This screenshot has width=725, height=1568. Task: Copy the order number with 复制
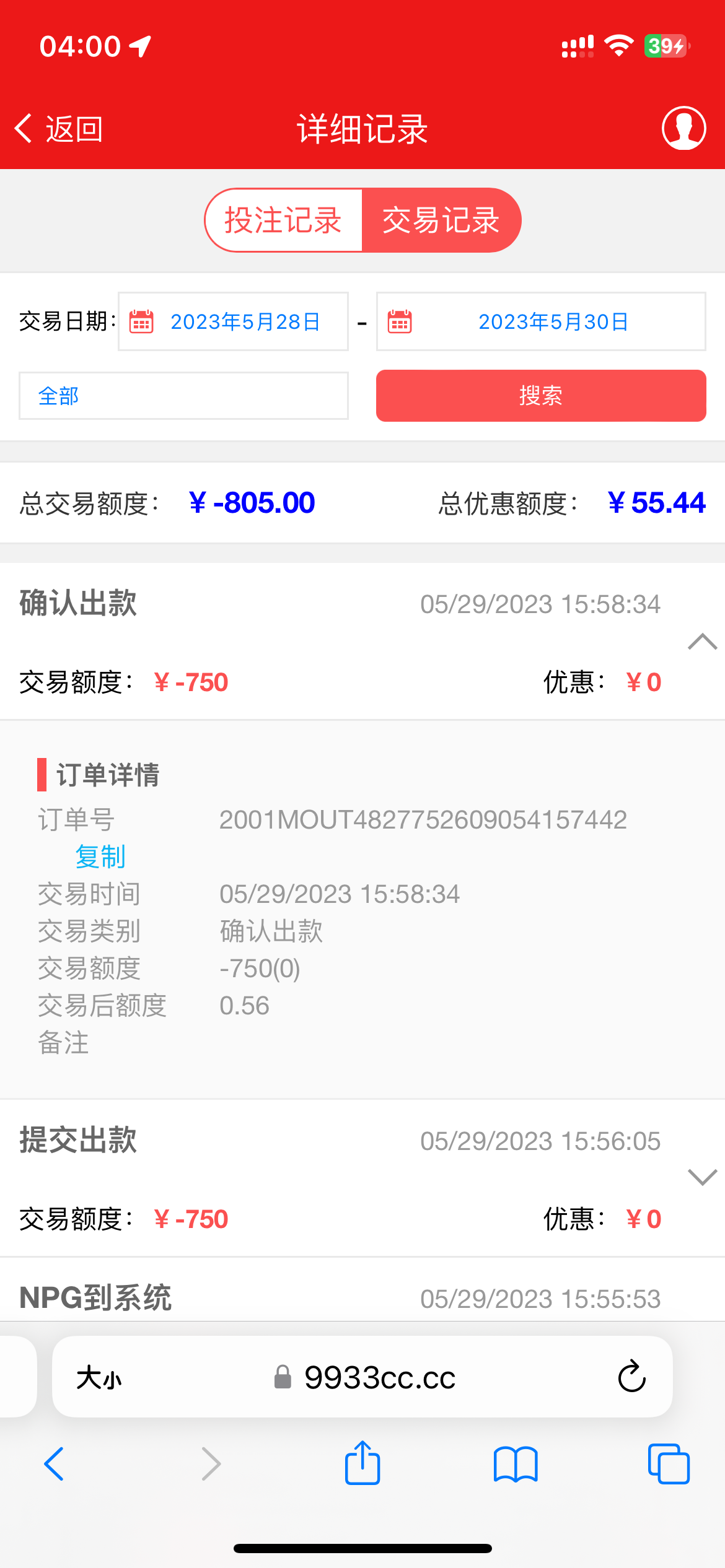pyautogui.click(x=100, y=857)
